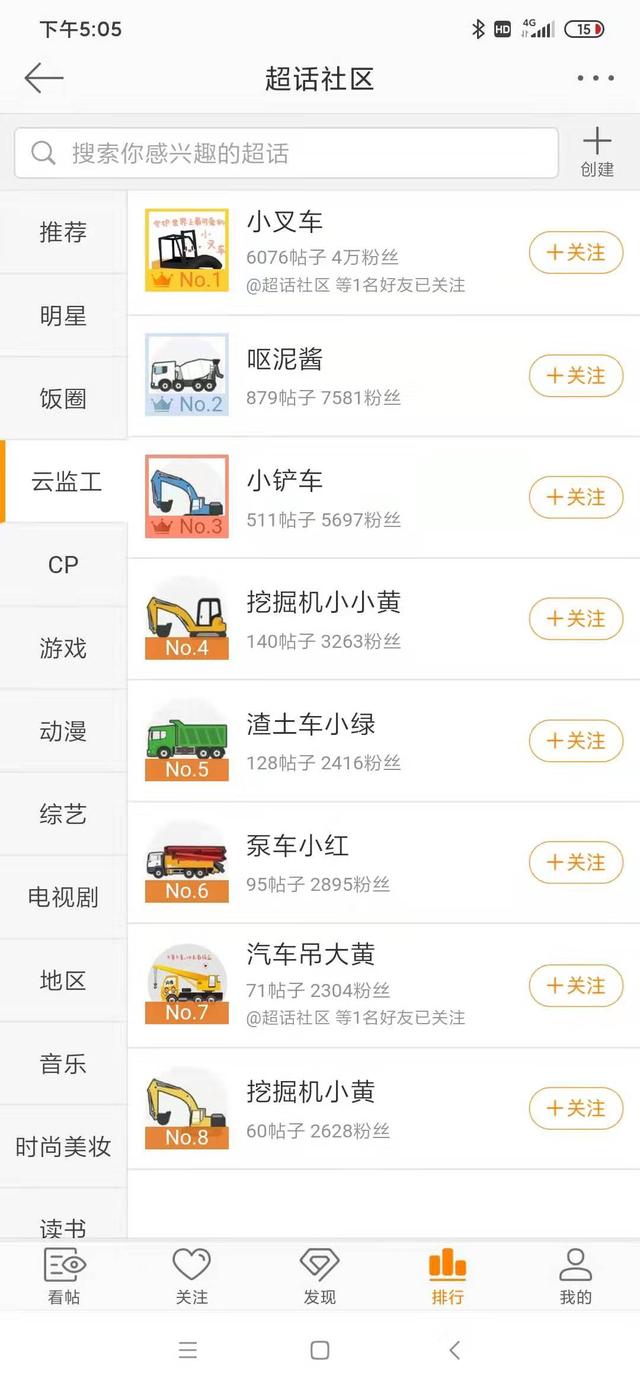The width and height of the screenshot is (640, 1387).
Task: Follow 挖掘机小小黄 with its 关注 button
Action: click(x=576, y=619)
